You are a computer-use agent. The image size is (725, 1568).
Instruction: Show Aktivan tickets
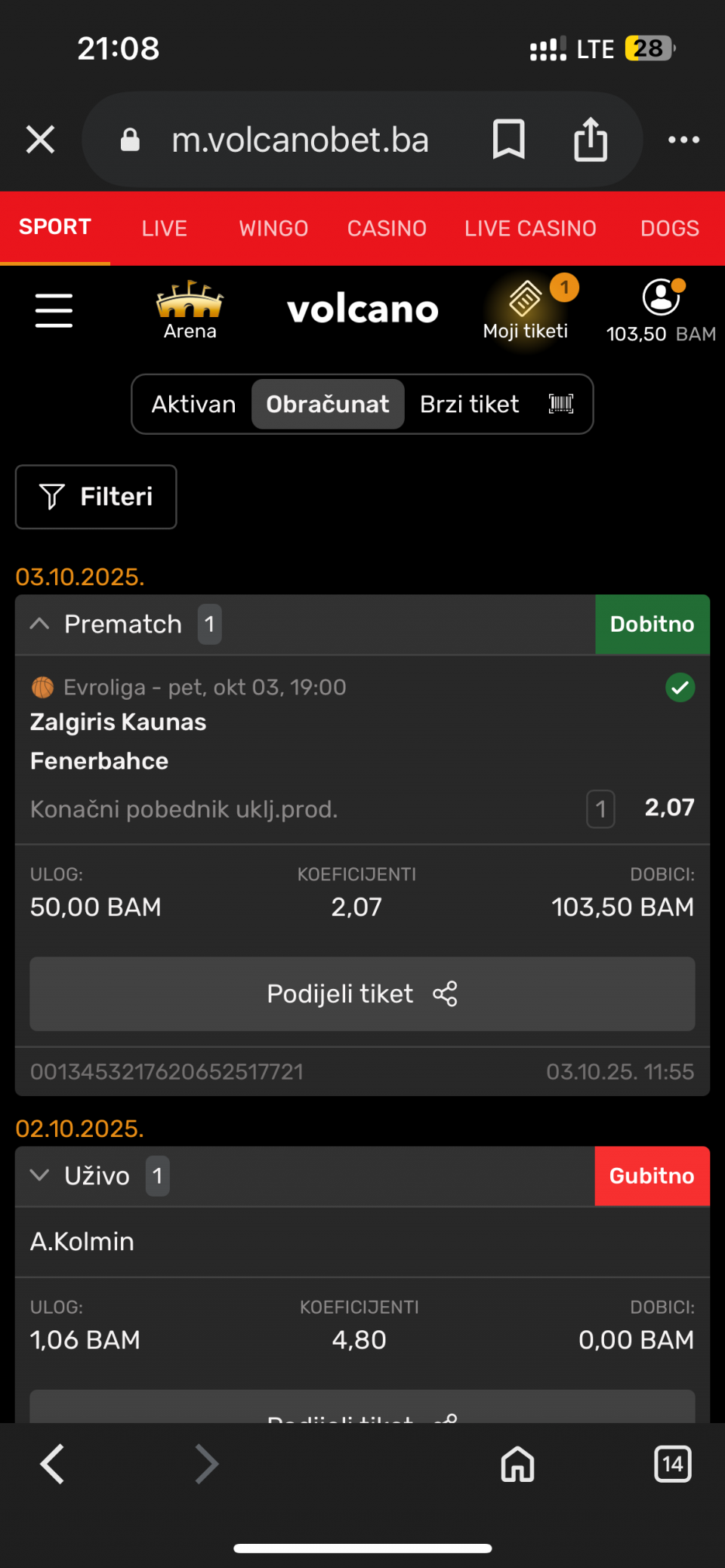click(193, 405)
